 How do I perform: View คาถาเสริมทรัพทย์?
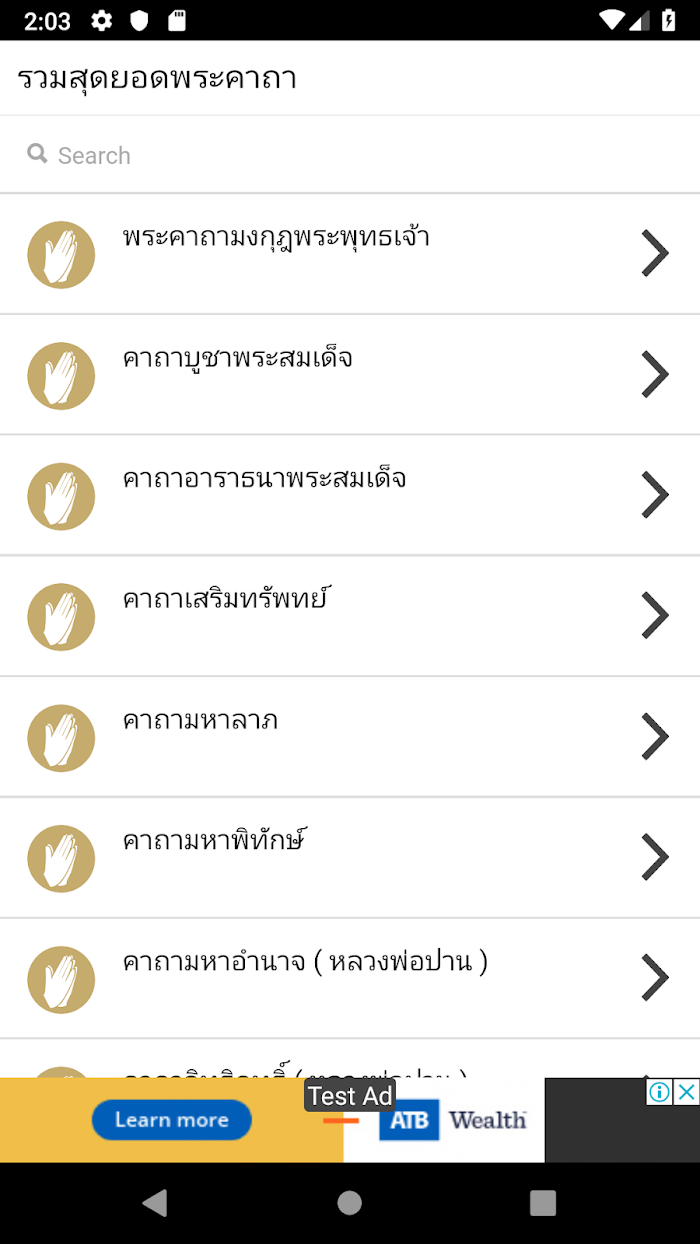tap(350, 616)
